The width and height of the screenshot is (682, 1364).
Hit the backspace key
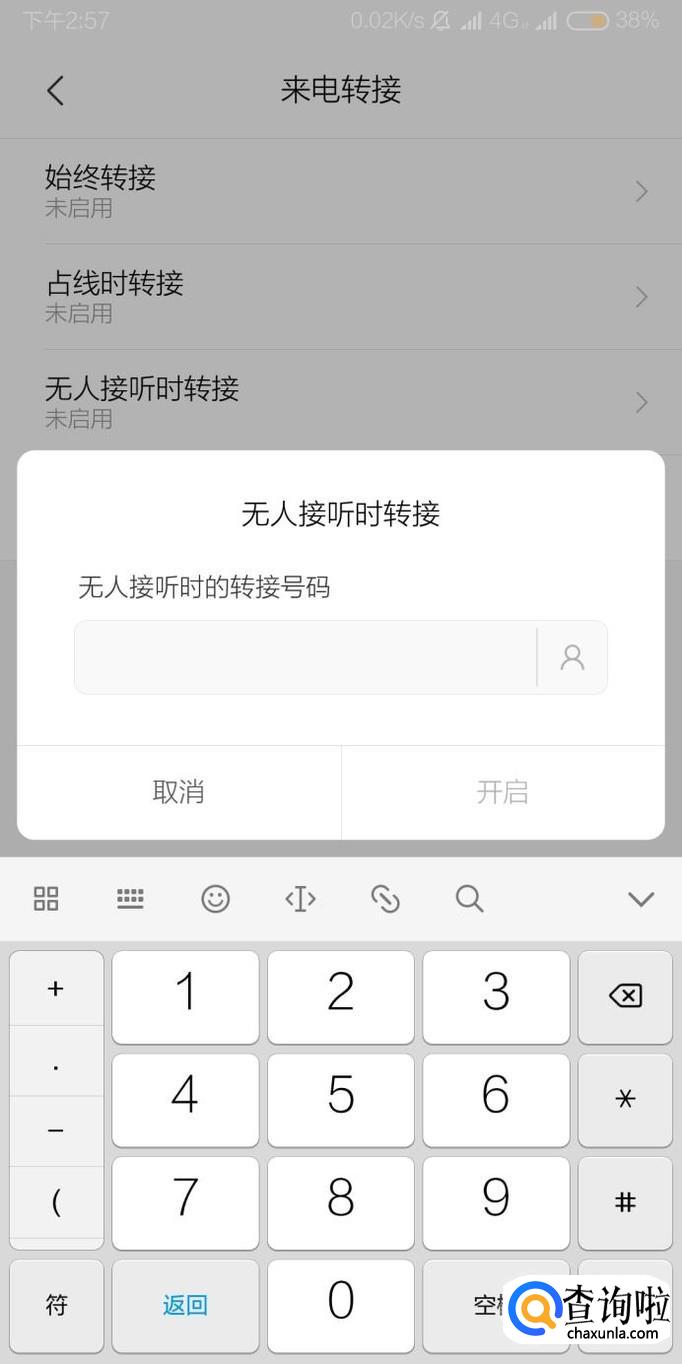[625, 995]
